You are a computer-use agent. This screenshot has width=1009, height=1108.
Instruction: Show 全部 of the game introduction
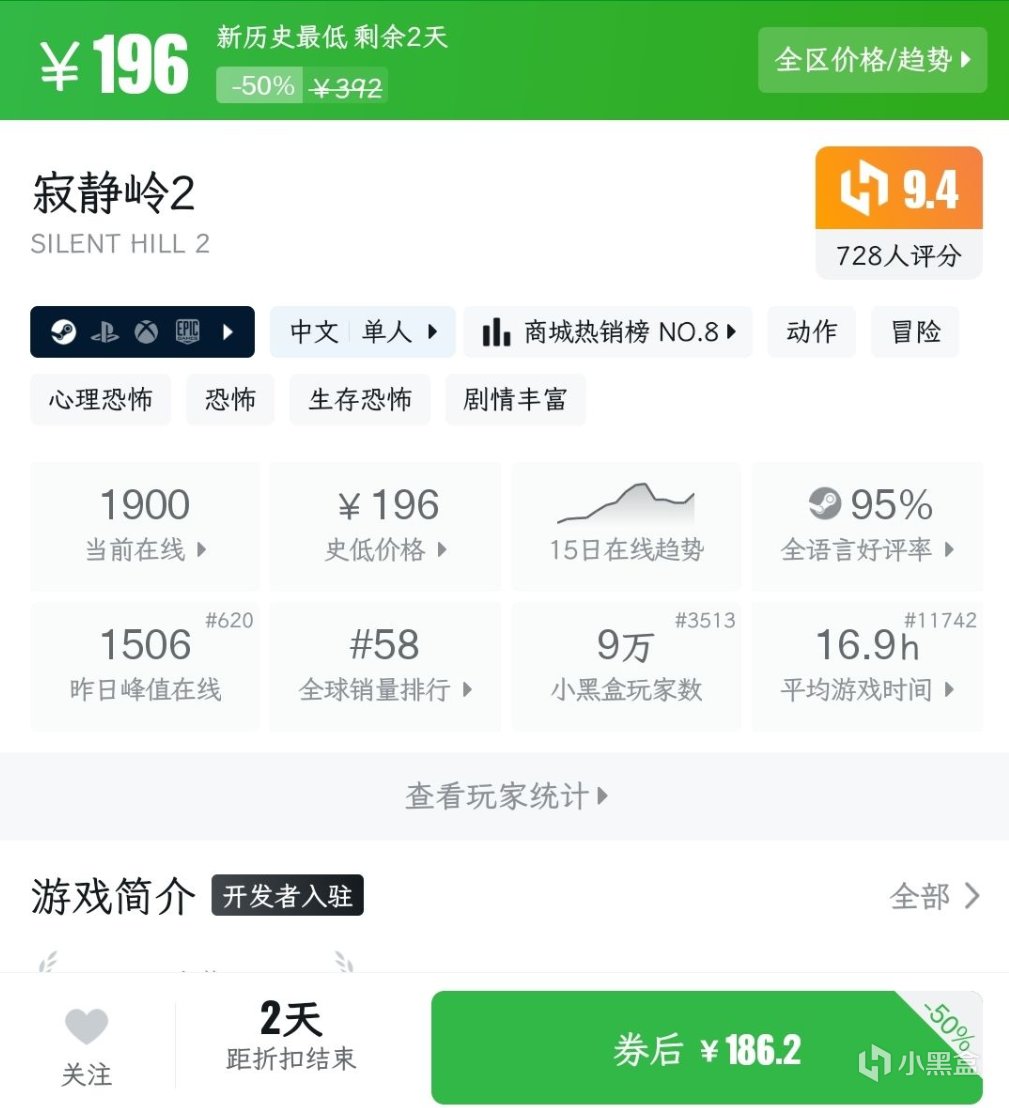[934, 896]
